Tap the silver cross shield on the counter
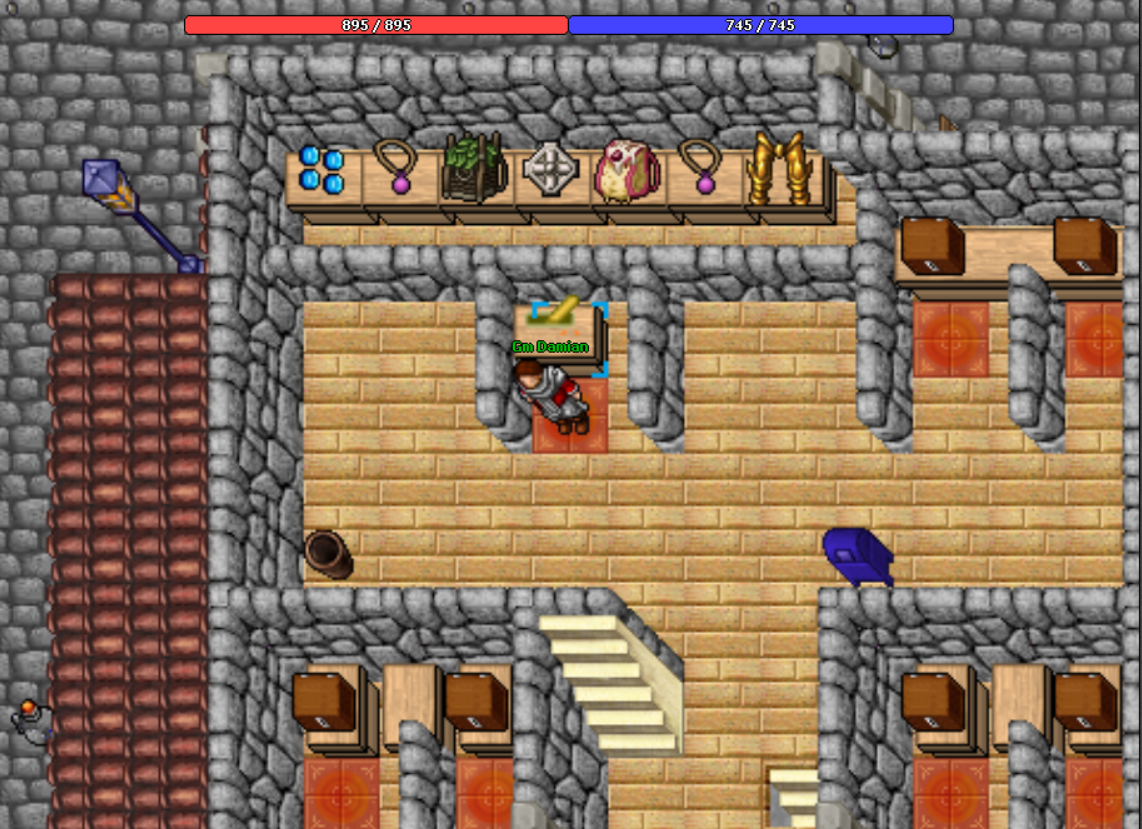The width and height of the screenshot is (1142, 829). 551,170
